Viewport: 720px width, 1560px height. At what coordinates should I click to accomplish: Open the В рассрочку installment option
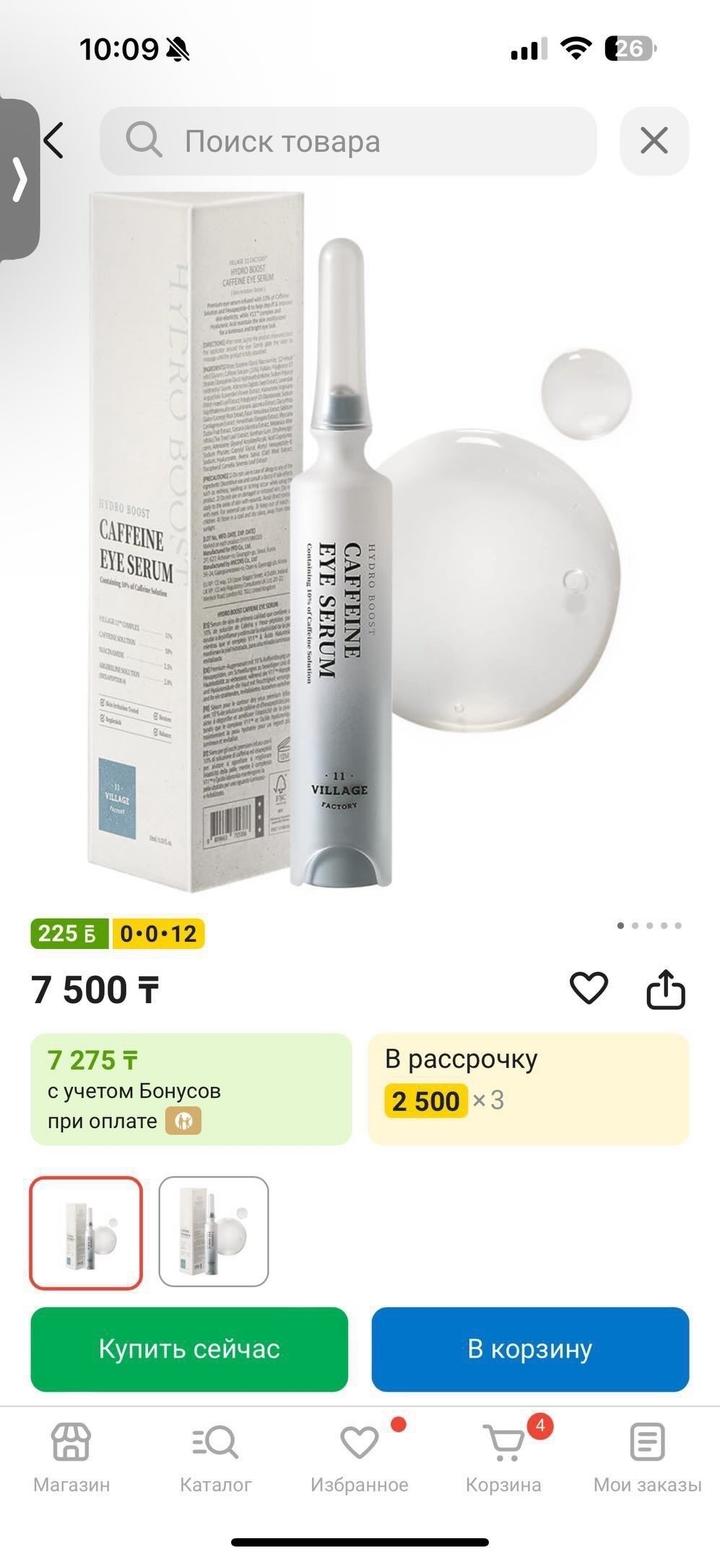tap(528, 1088)
